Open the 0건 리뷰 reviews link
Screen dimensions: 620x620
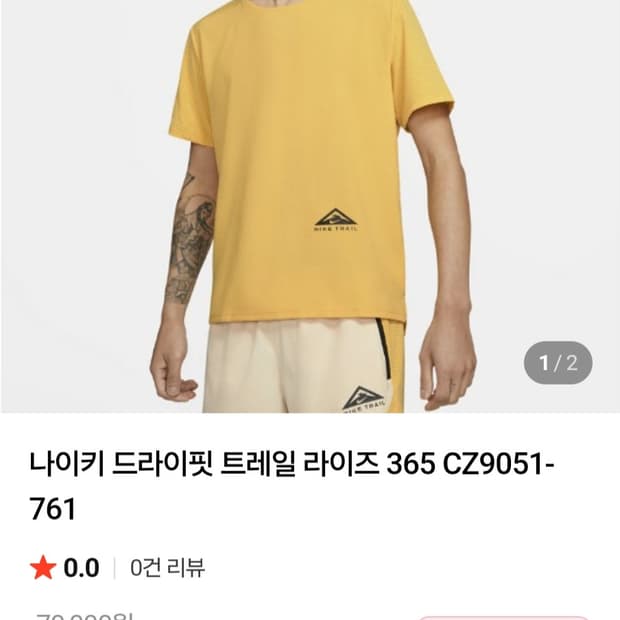pos(167,569)
